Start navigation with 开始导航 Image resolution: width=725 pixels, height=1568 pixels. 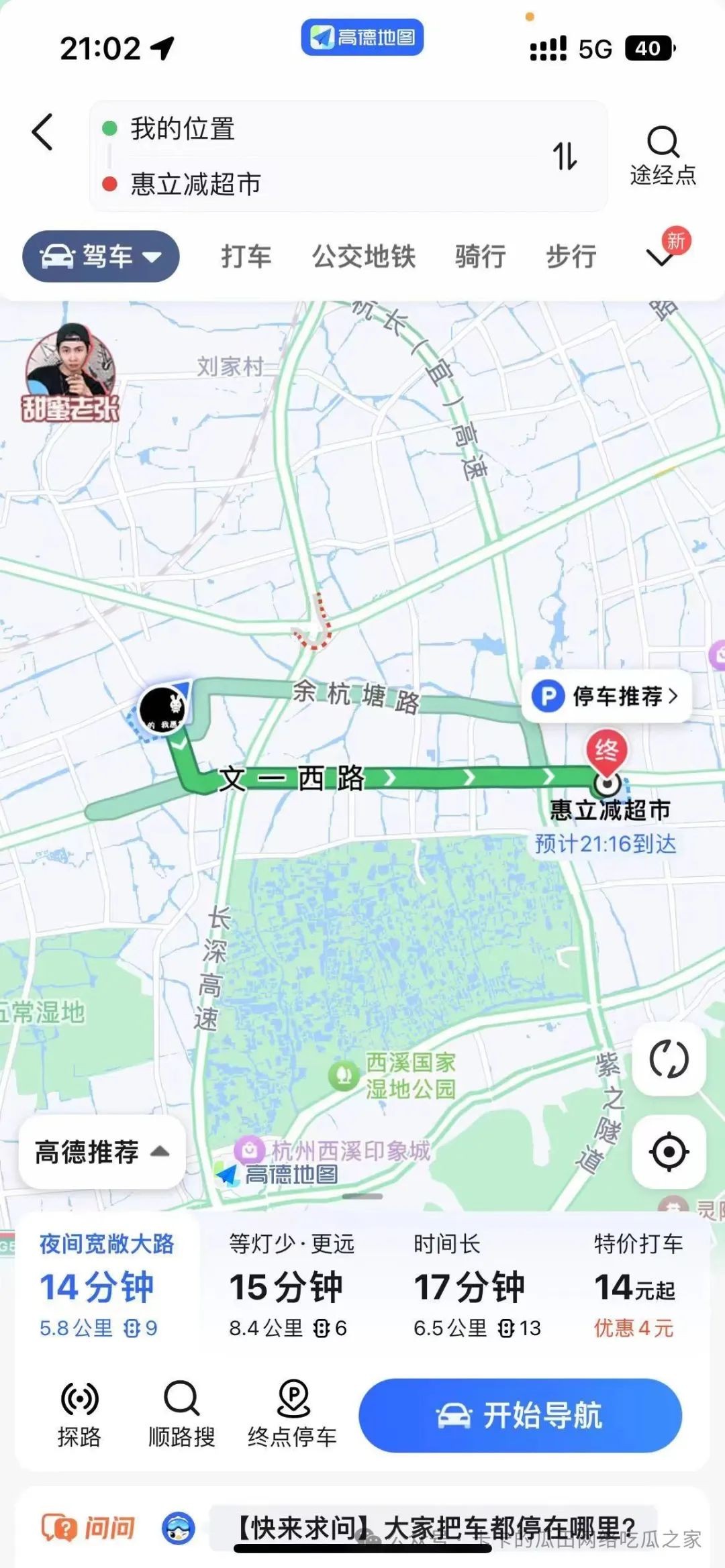tap(520, 1414)
